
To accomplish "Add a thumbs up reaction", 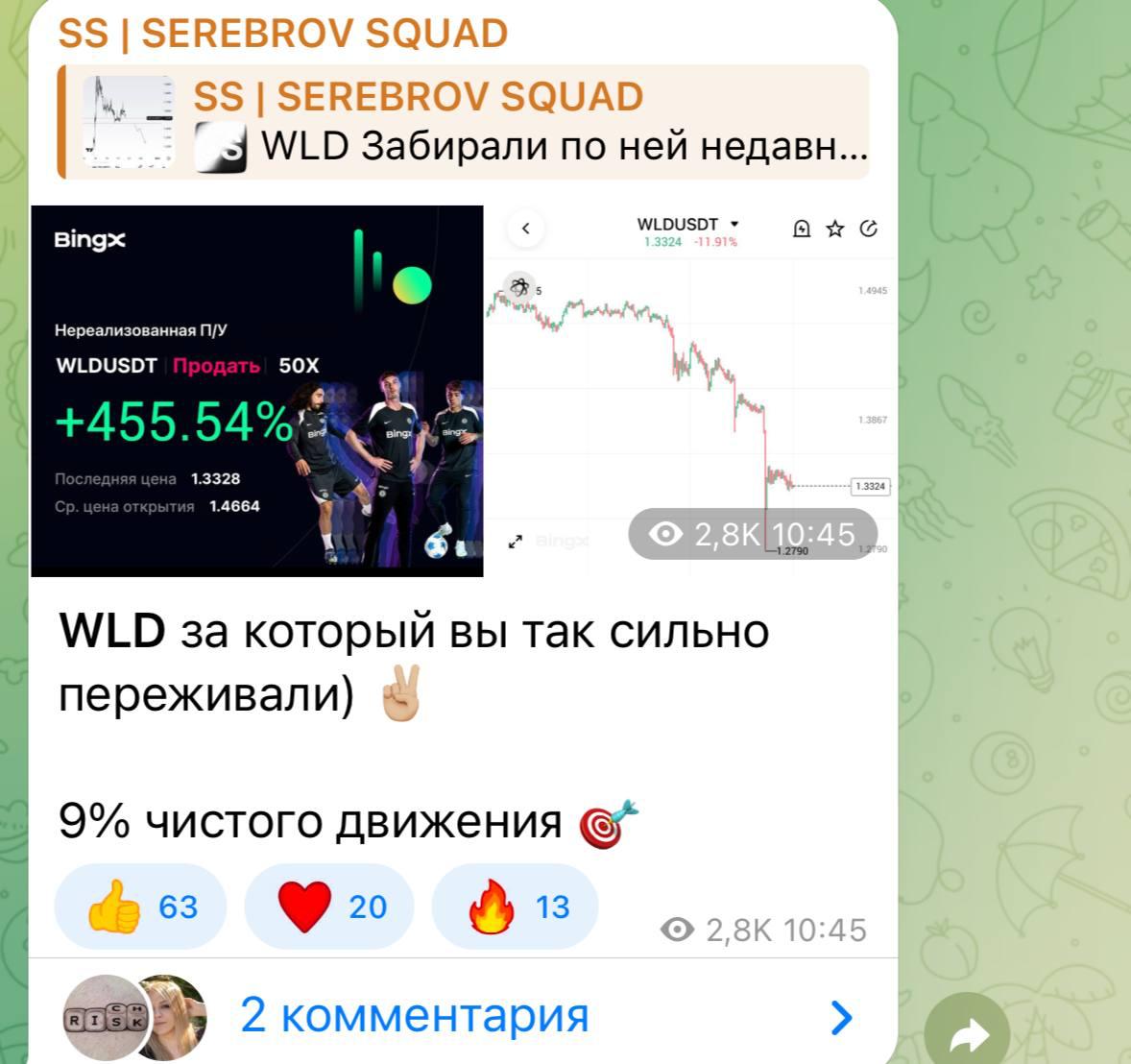I will coord(140,907).
